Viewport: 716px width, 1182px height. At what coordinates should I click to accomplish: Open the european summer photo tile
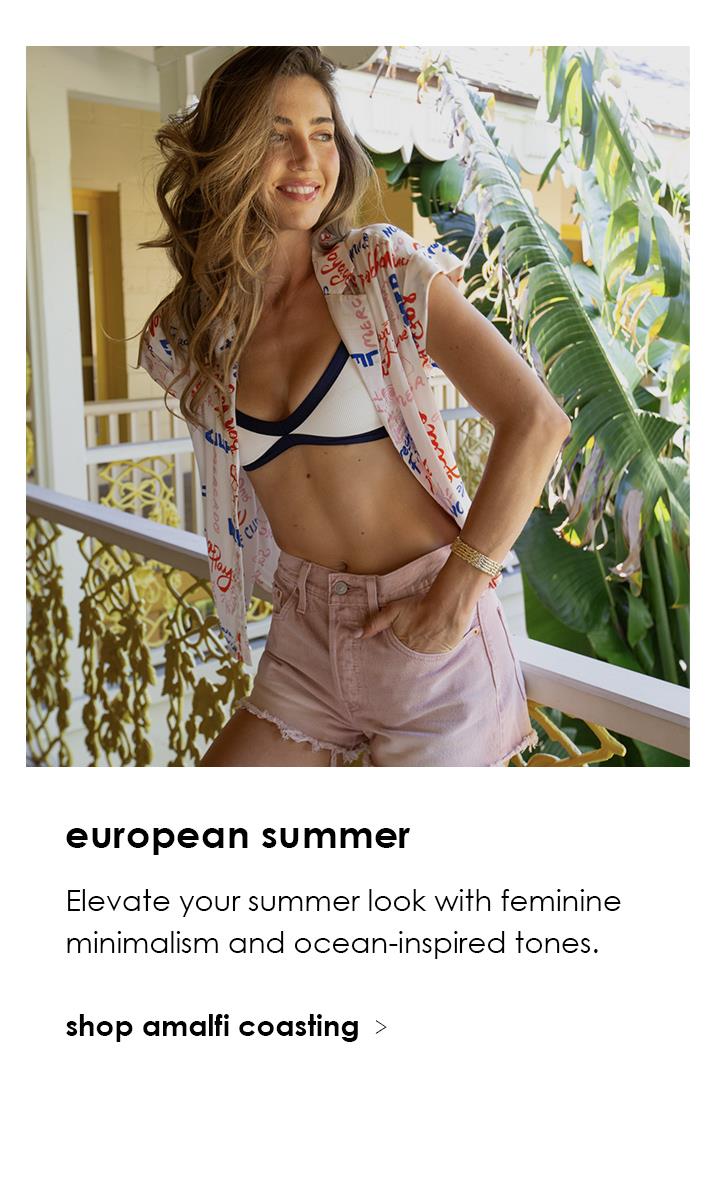pos(357,406)
